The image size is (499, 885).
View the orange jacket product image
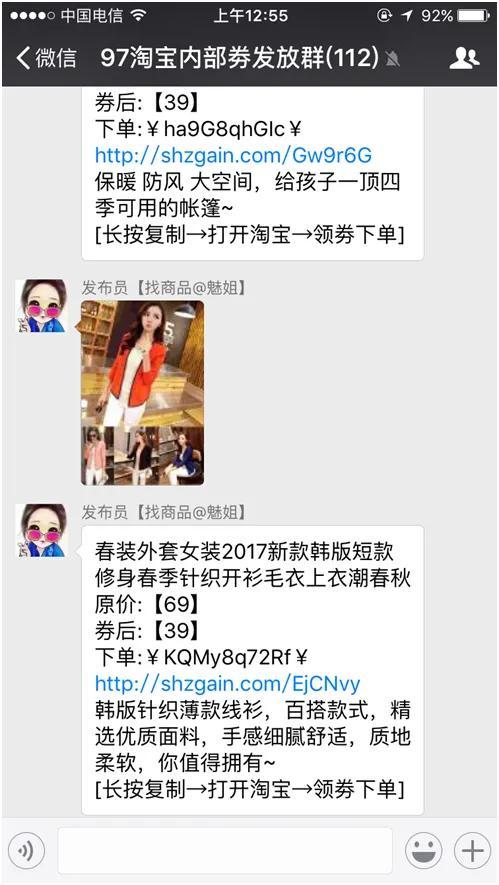(143, 393)
